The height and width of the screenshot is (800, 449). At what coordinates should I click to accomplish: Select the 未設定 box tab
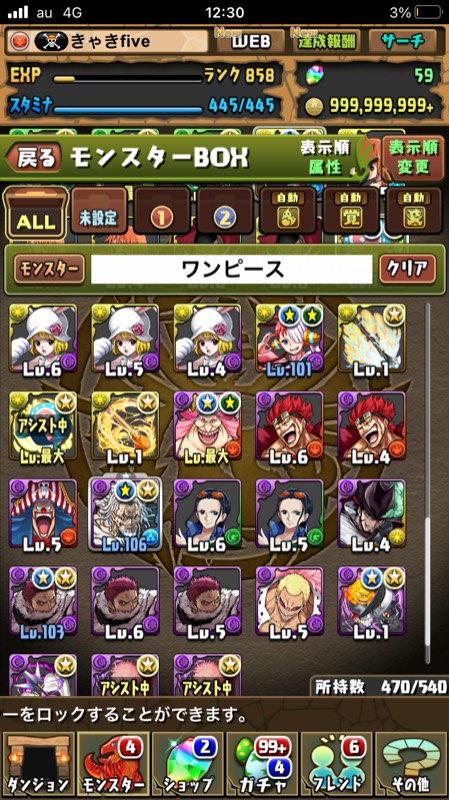(x=98, y=212)
